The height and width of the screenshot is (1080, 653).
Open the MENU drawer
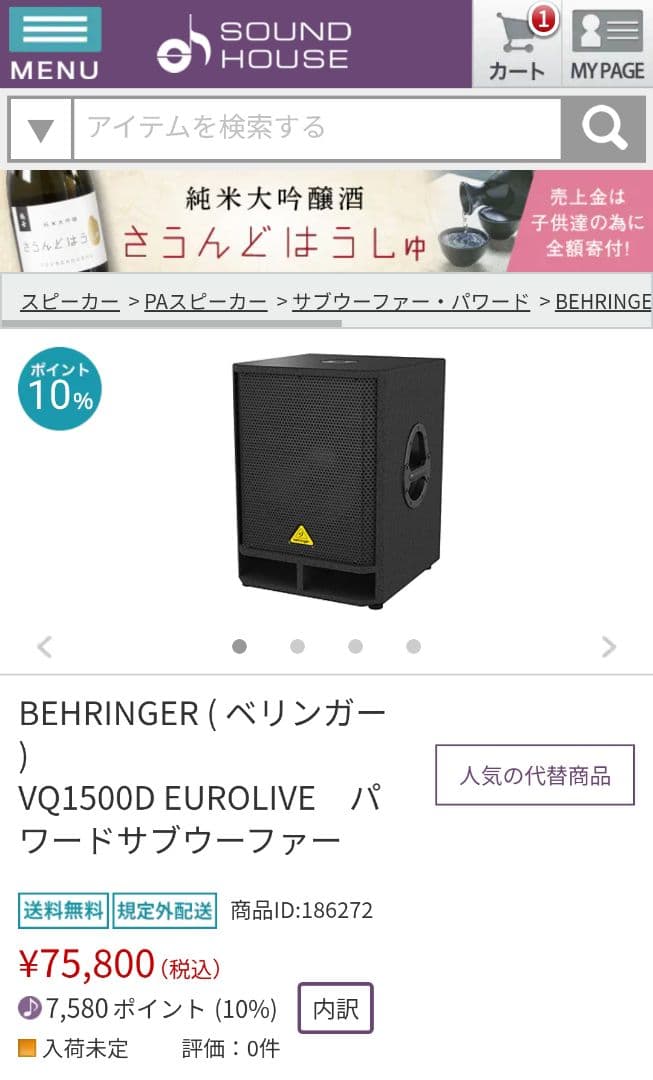[x=54, y=44]
